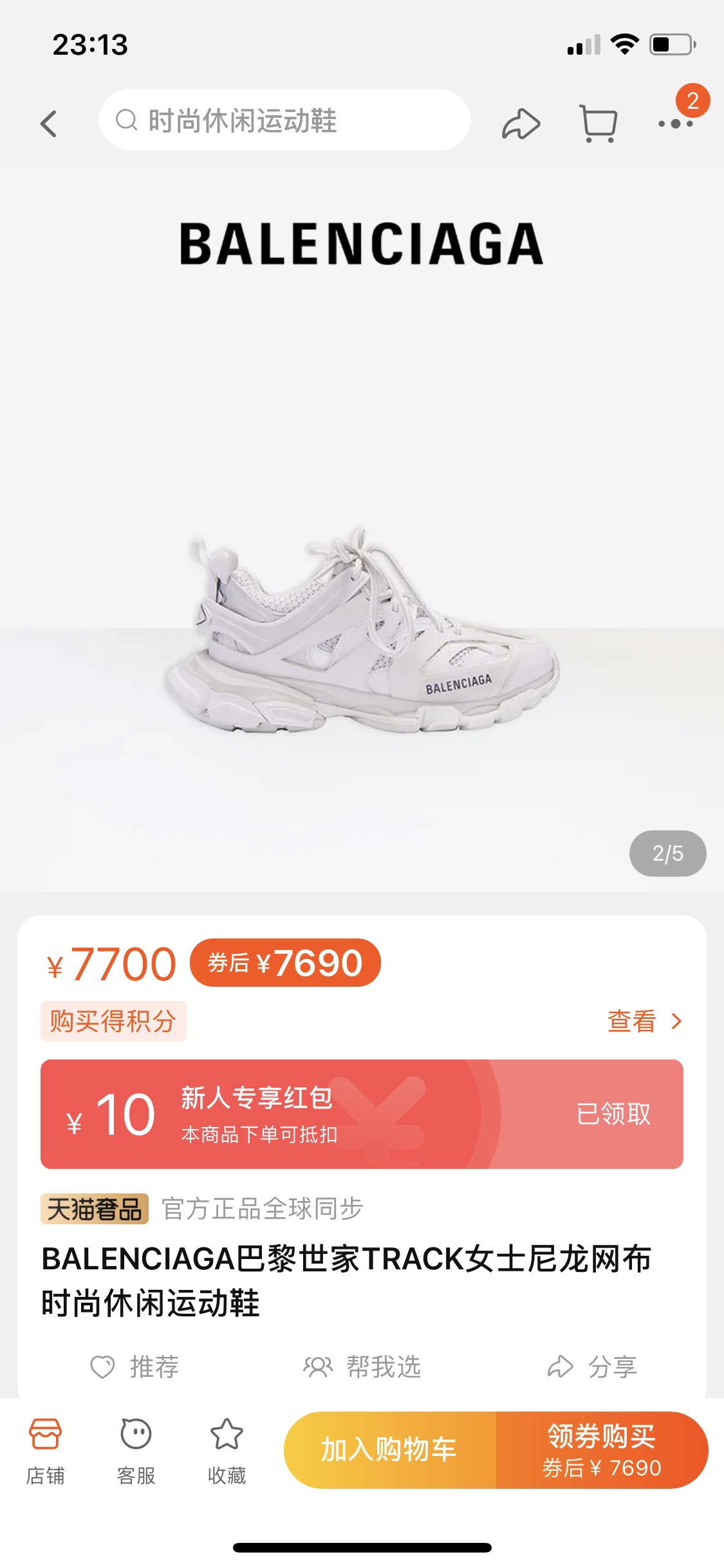Image resolution: width=724 pixels, height=1568 pixels.
Task: Open the shopping cart
Action: coord(599,122)
